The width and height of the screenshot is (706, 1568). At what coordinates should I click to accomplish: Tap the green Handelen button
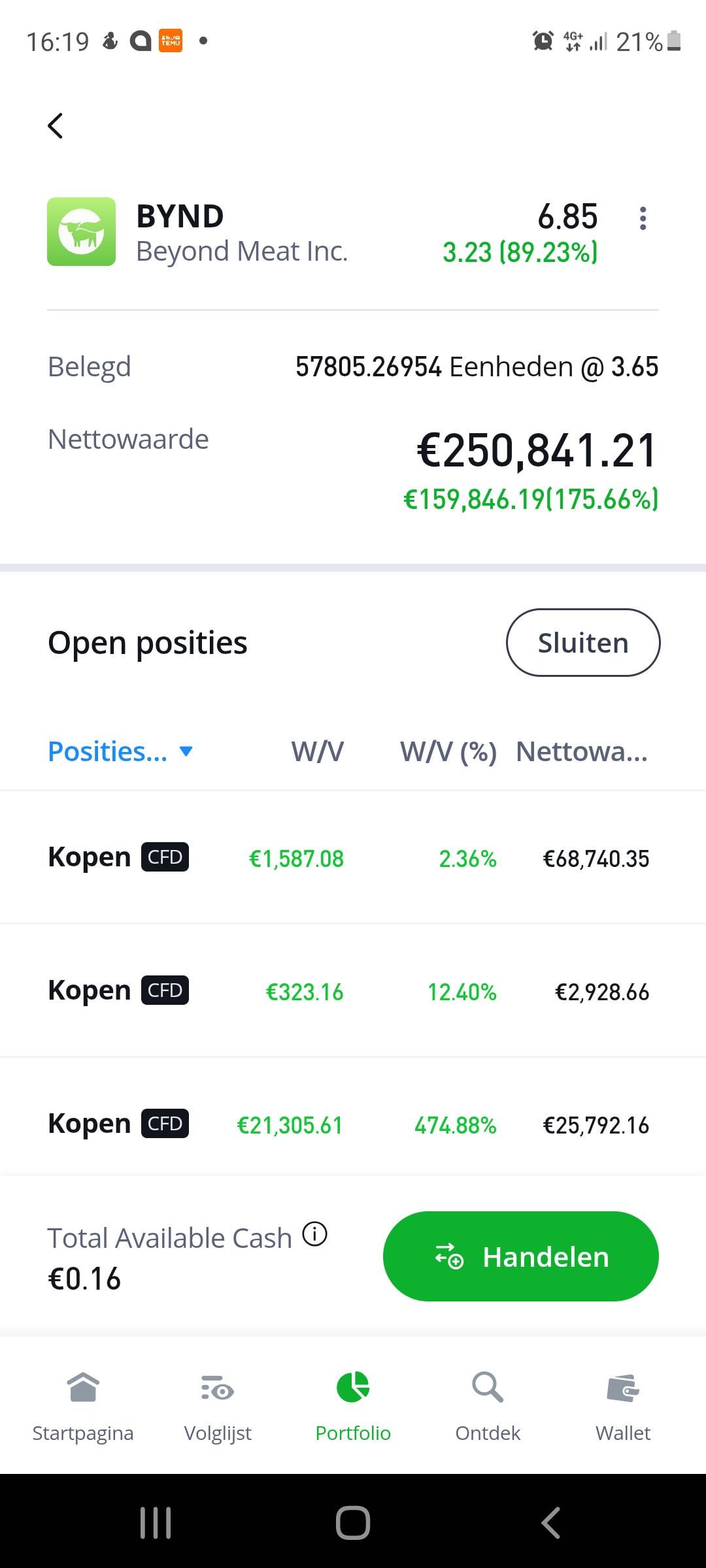pos(520,1256)
